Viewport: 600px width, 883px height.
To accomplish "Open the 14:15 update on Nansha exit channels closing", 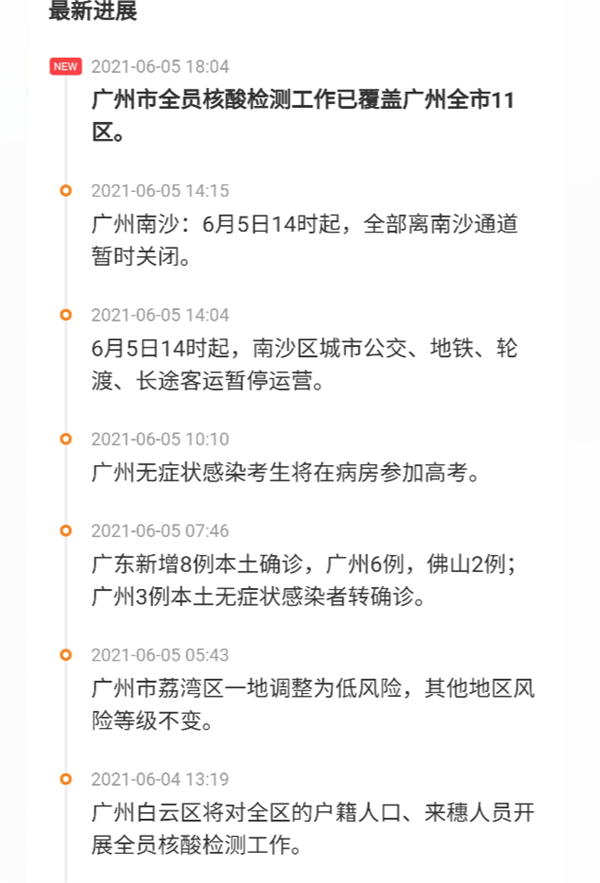I will pyautogui.click(x=300, y=240).
